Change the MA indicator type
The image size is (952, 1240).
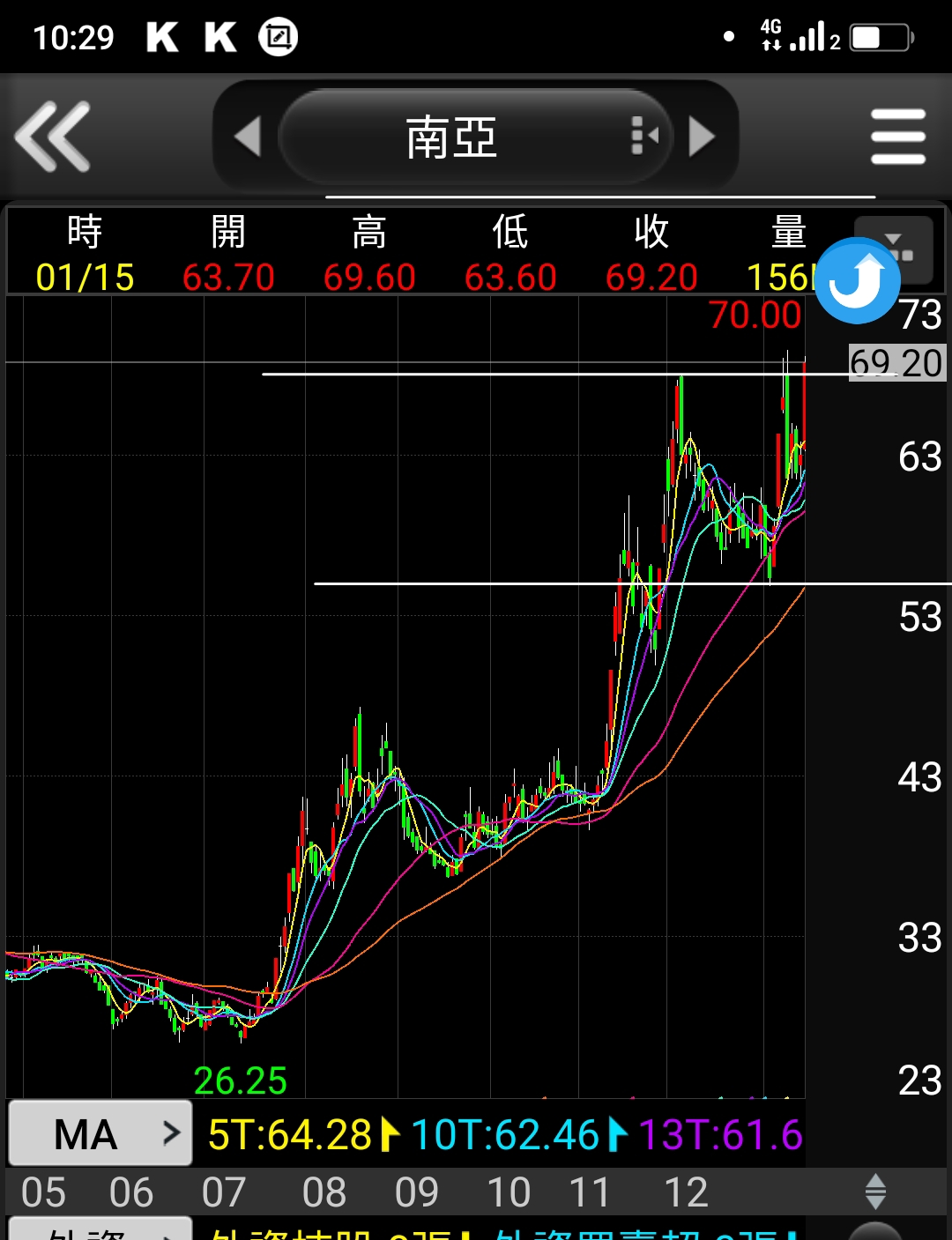tap(100, 1133)
